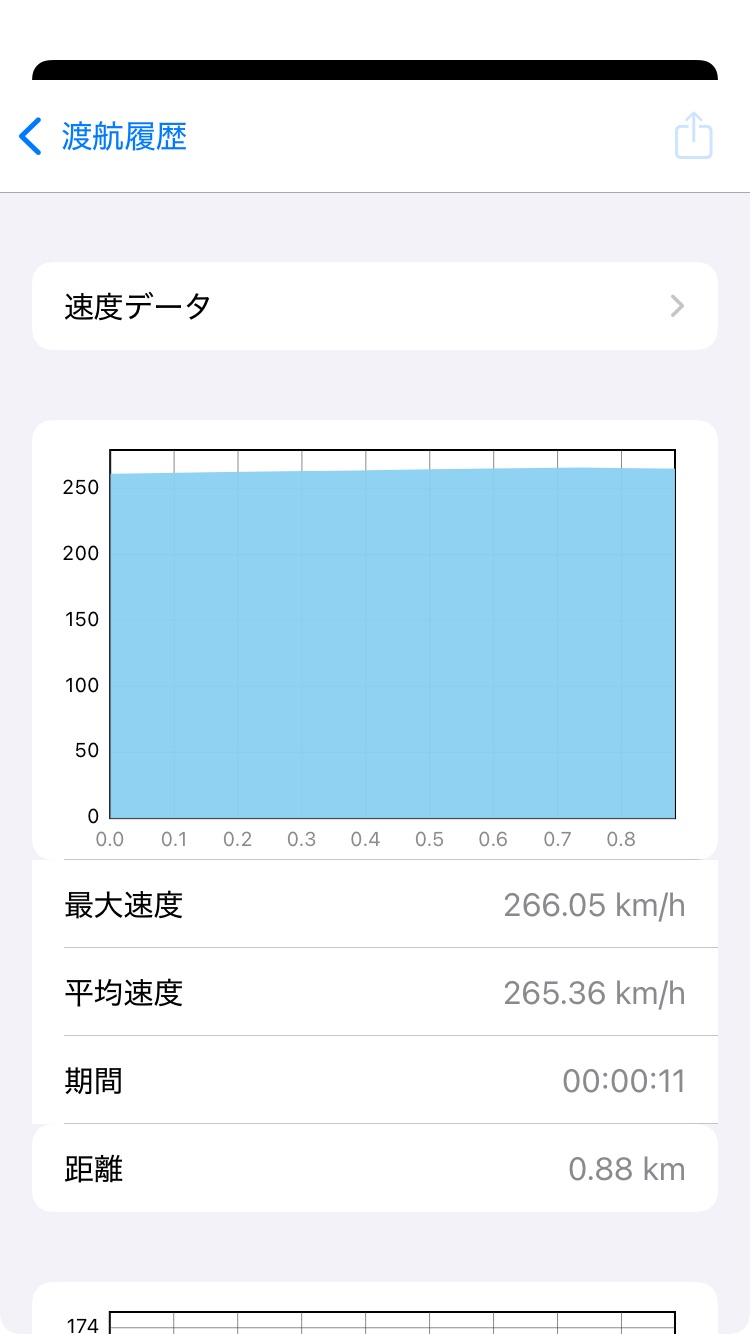Share this trip record

click(x=693, y=136)
